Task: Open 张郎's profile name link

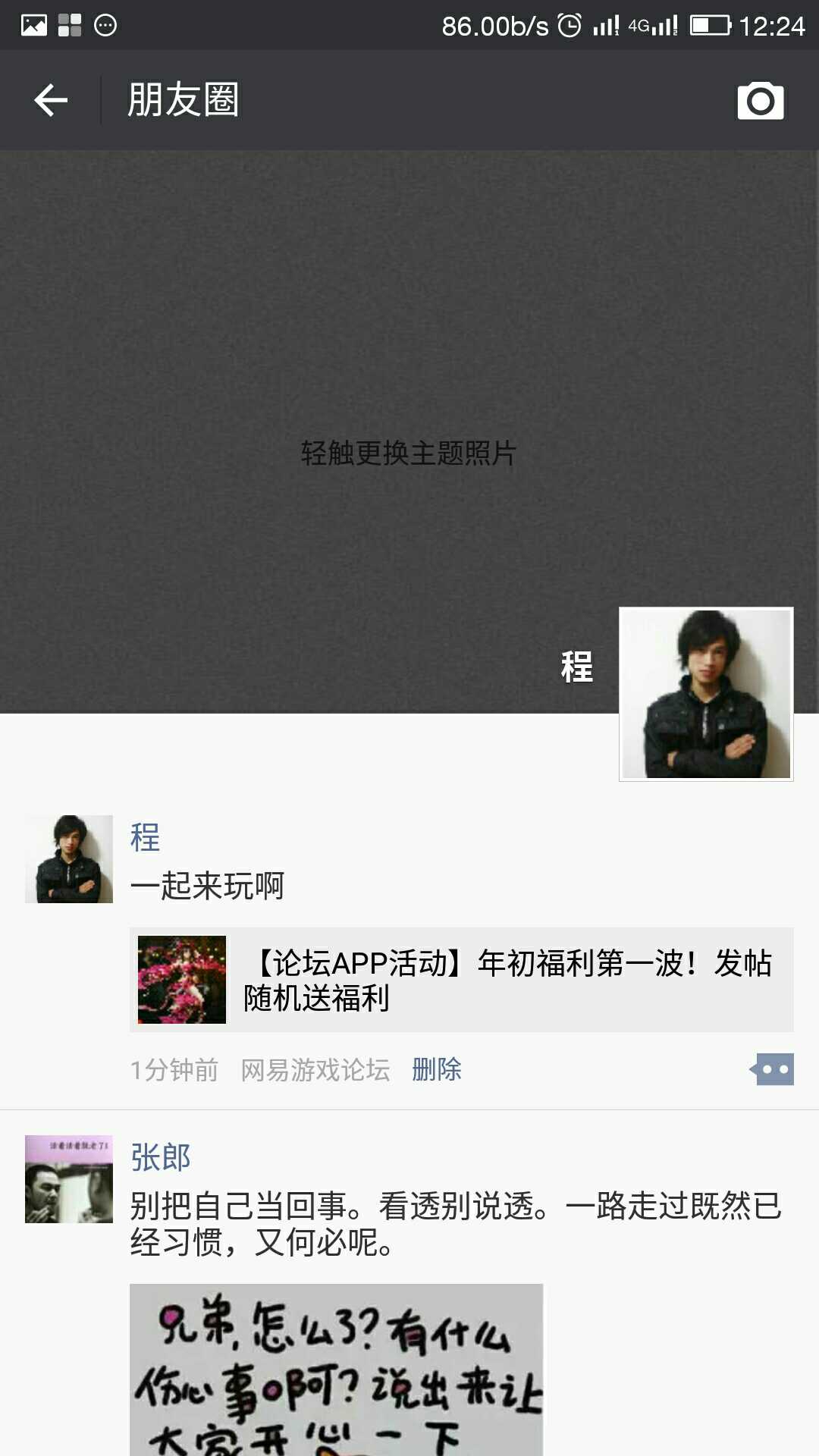Action: pyautogui.click(x=161, y=1157)
